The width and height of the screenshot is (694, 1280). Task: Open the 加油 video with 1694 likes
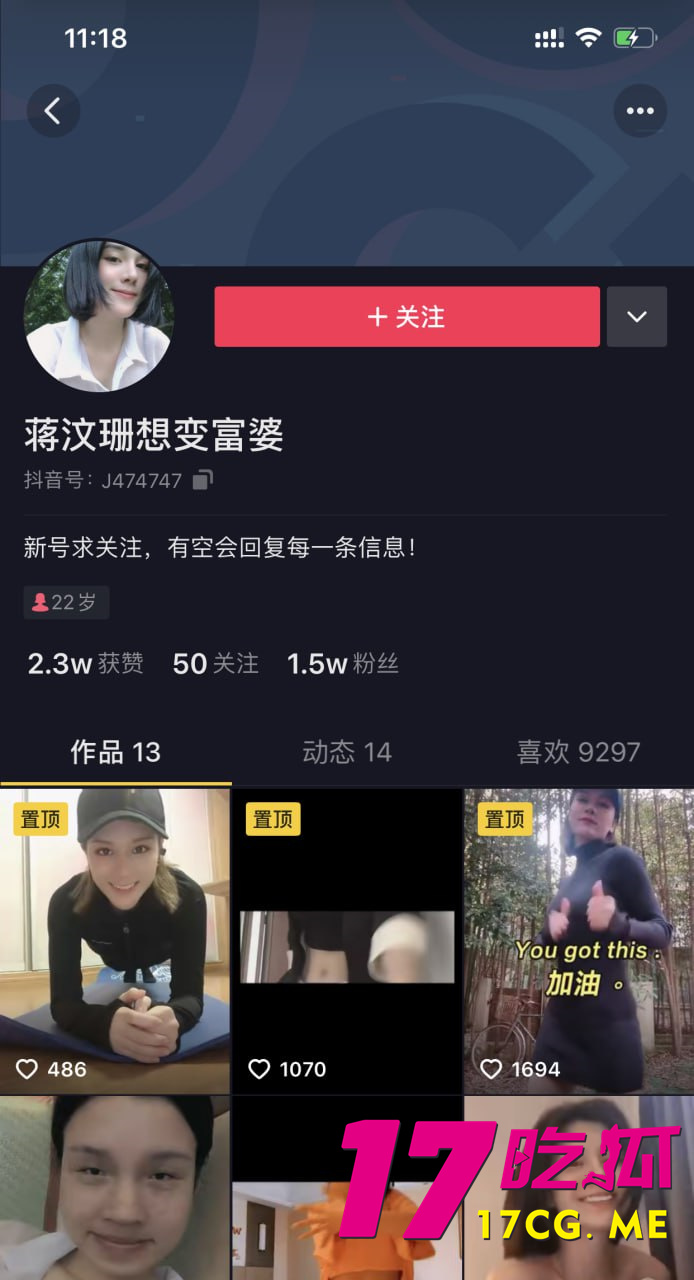pyautogui.click(x=578, y=940)
